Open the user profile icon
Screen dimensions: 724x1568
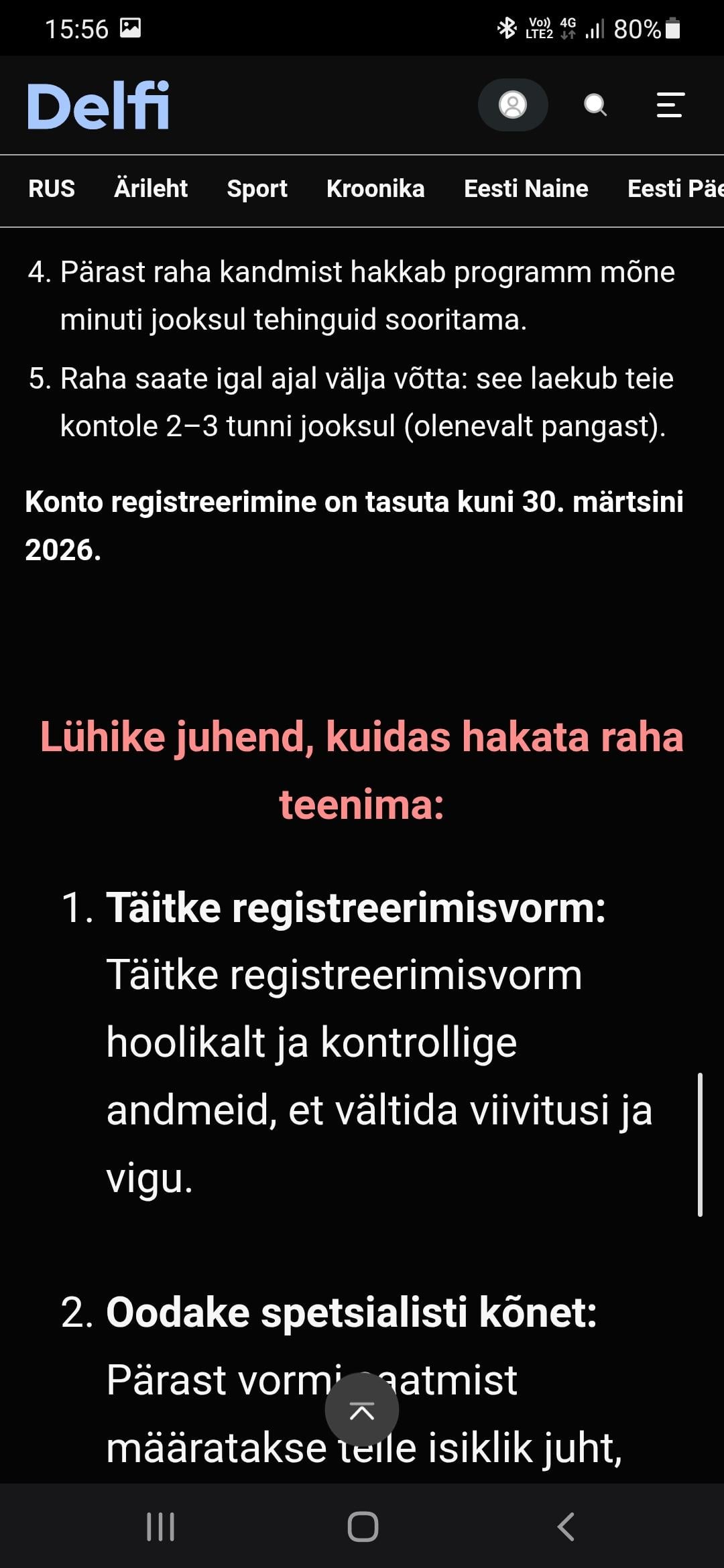coord(513,105)
